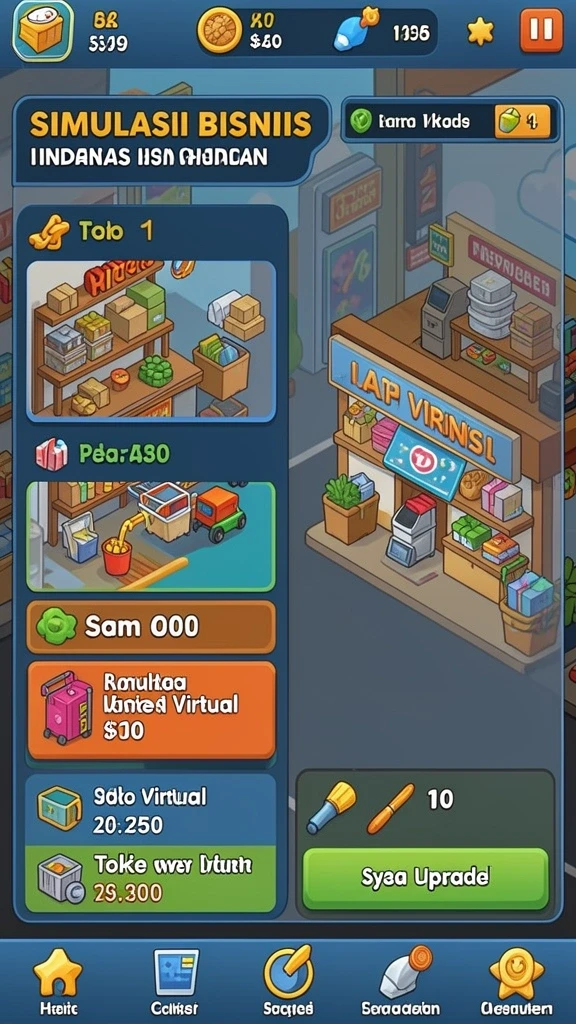Tap the Syaa Uprade green button

(x=425, y=878)
